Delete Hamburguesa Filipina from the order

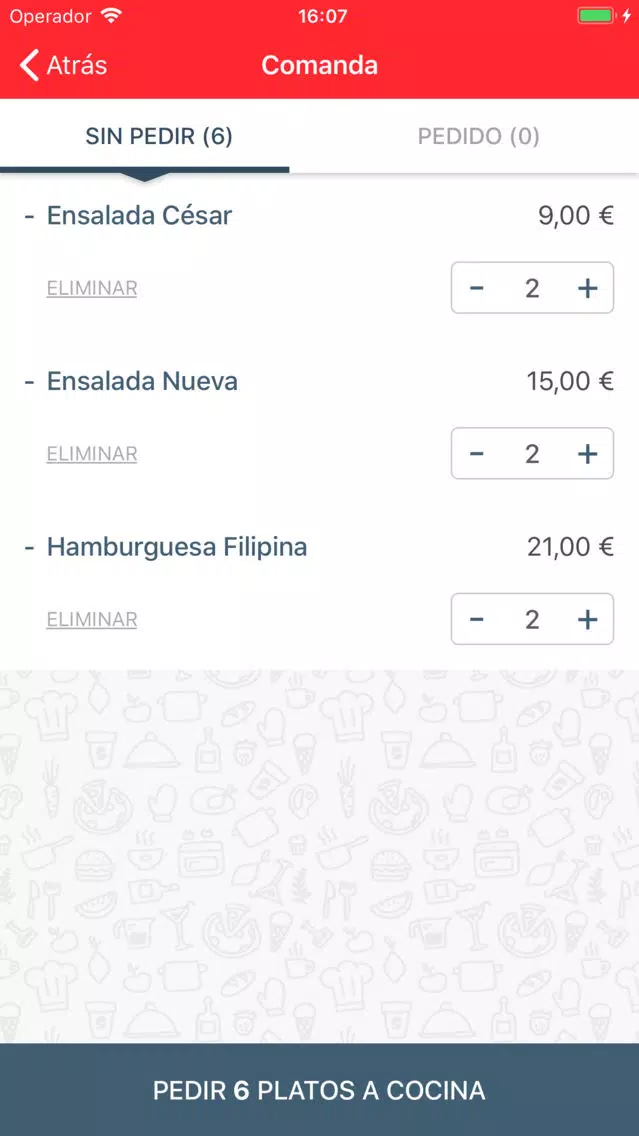pyautogui.click(x=92, y=620)
